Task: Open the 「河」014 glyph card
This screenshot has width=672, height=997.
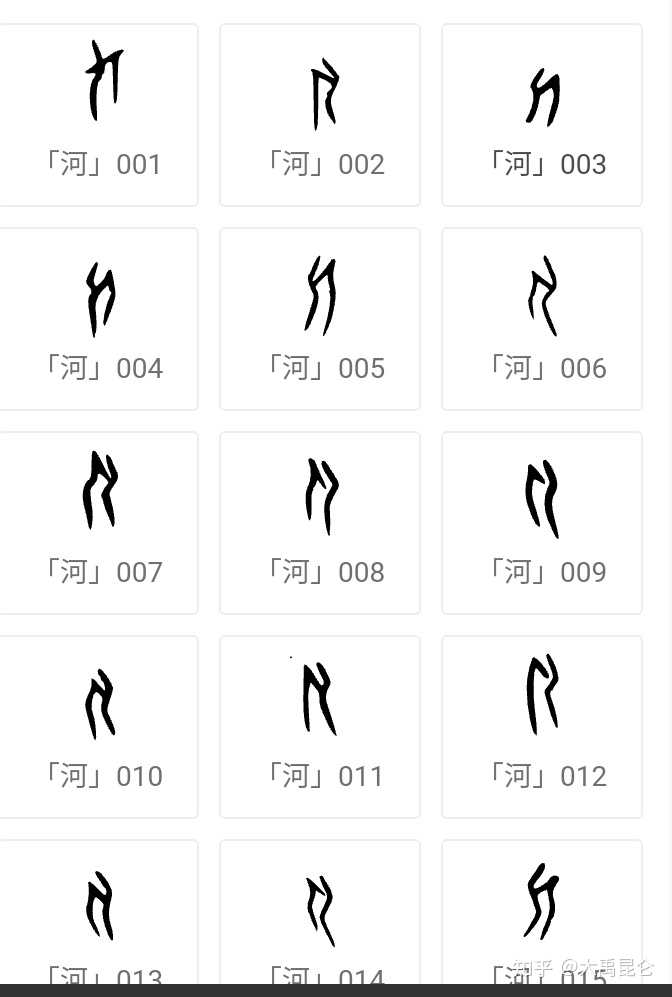Action: (x=320, y=912)
